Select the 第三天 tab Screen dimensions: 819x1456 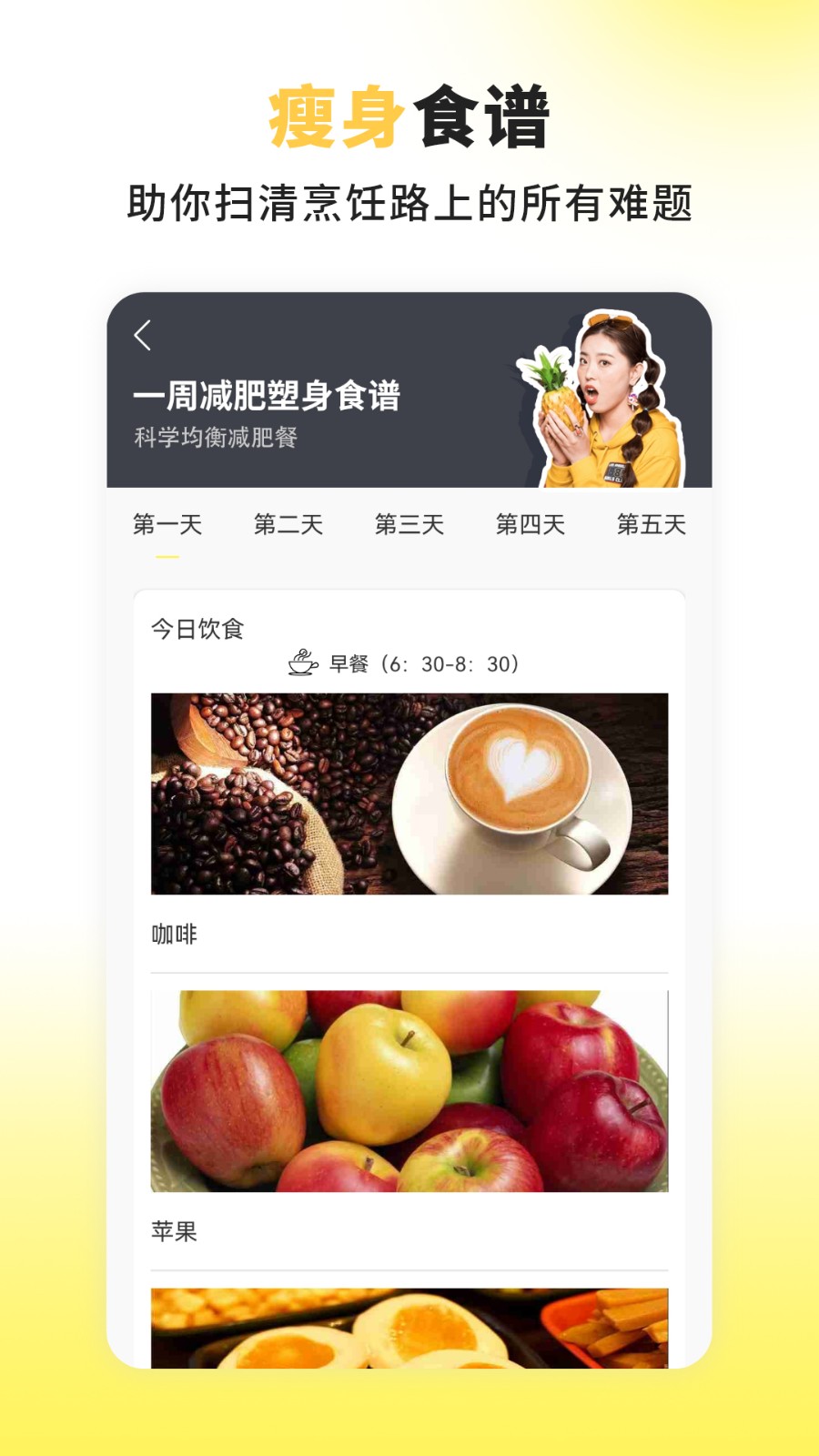[409, 525]
